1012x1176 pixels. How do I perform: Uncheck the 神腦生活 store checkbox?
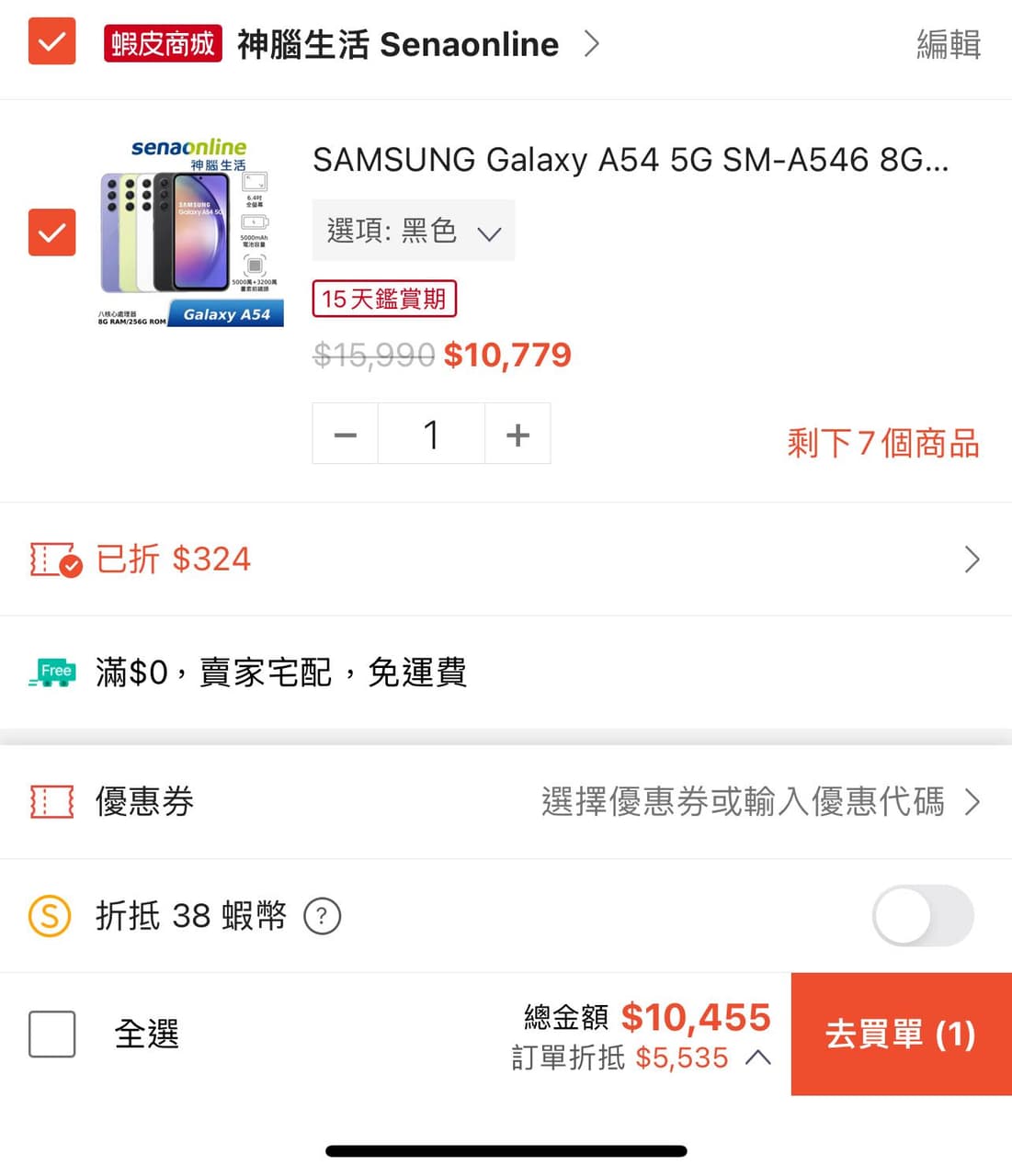(x=51, y=42)
